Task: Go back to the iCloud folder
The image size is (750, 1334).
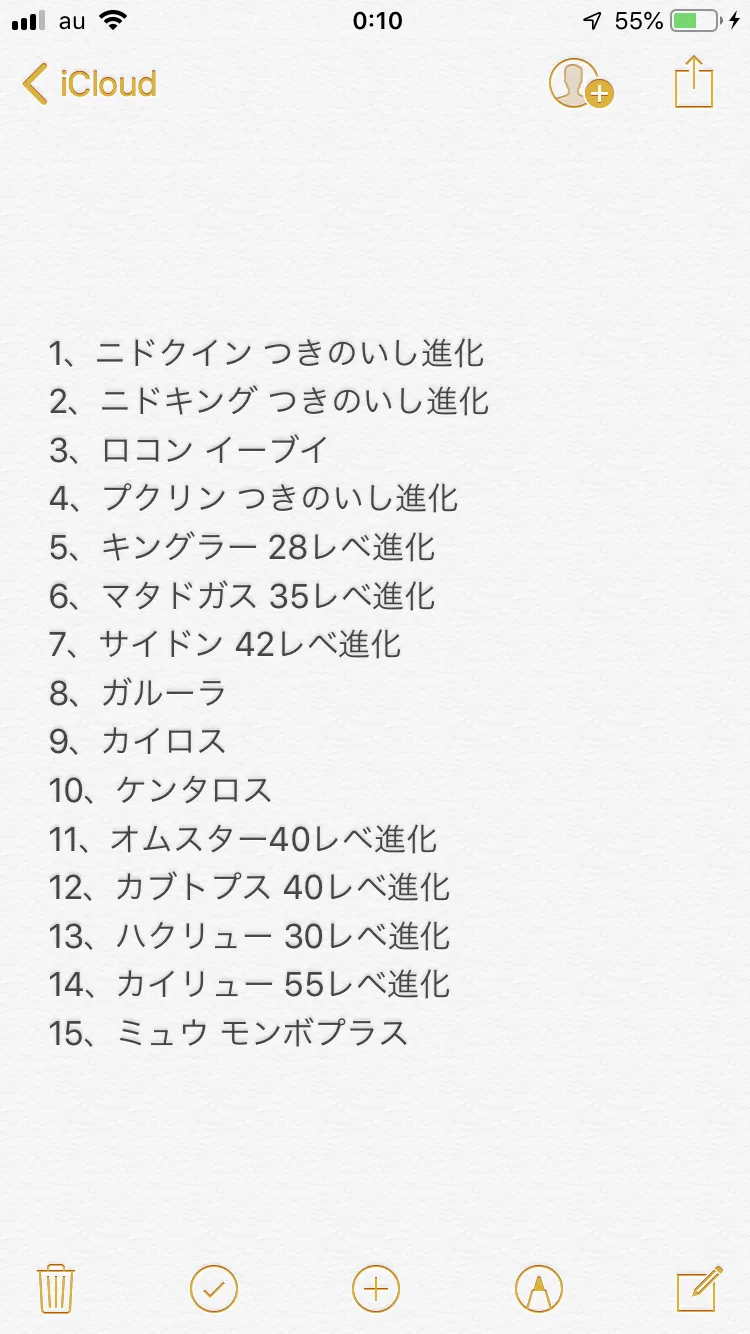Action: coord(89,84)
